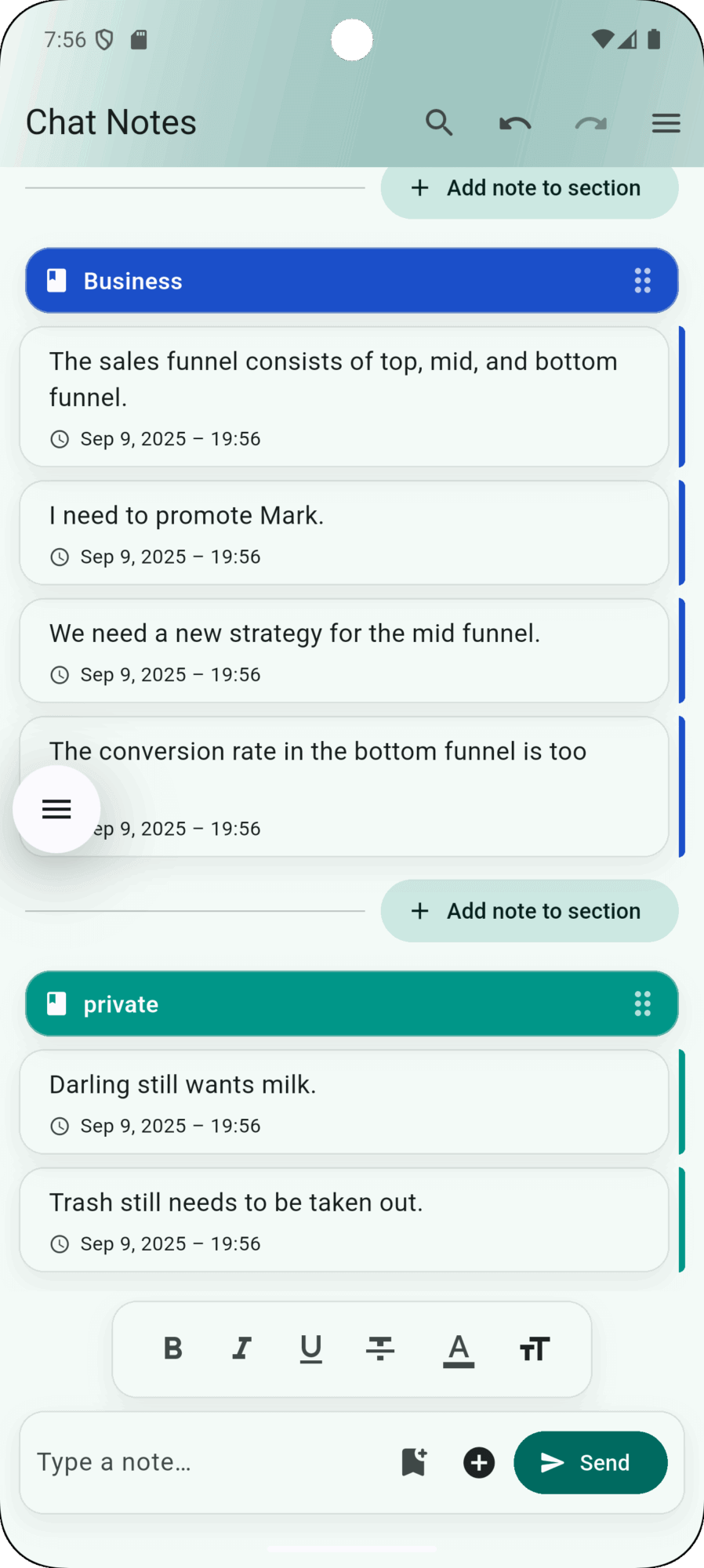The height and width of the screenshot is (1568, 704).
Task: Select the undo icon
Action: (x=515, y=122)
